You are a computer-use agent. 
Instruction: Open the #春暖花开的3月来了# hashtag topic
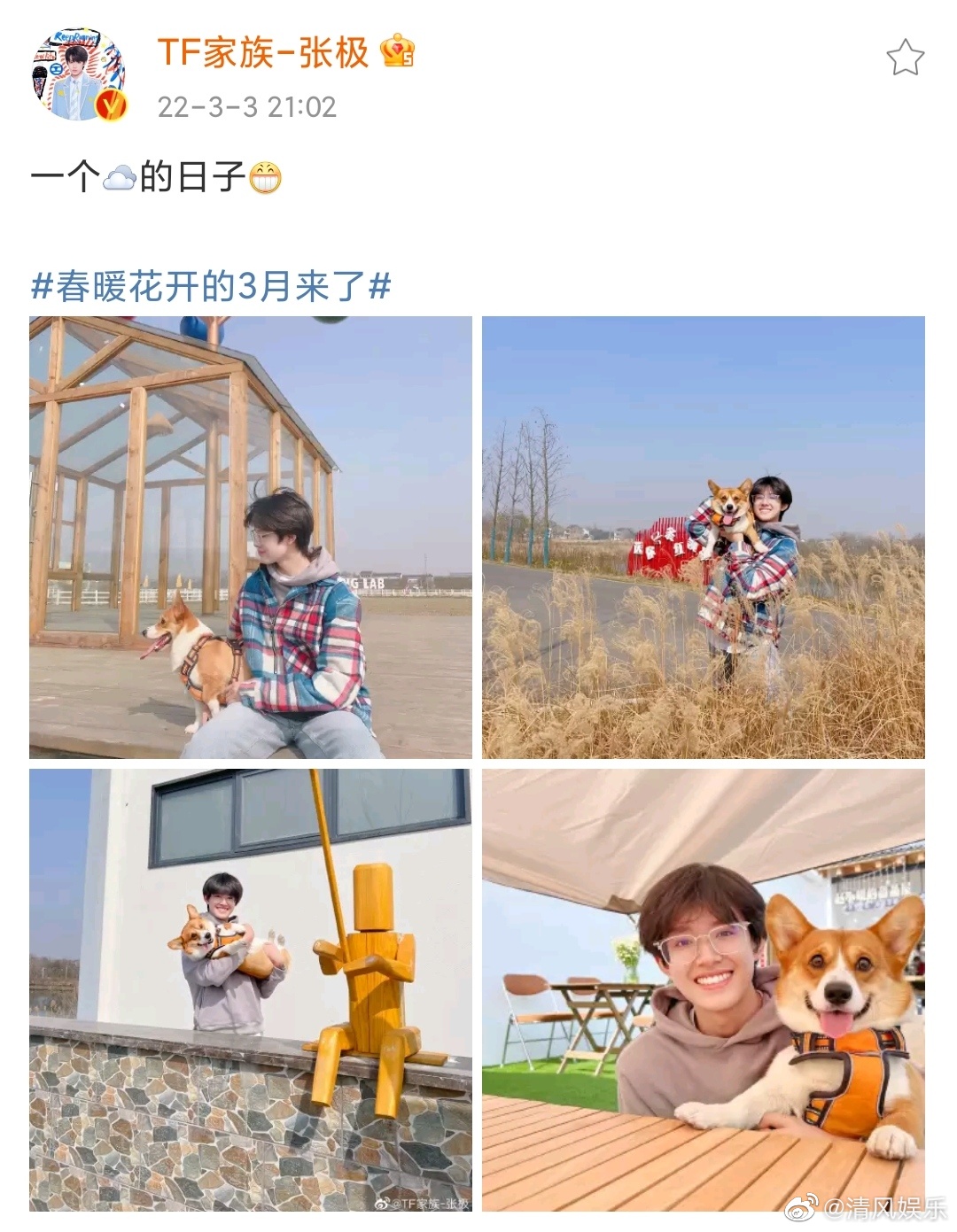tap(211, 287)
